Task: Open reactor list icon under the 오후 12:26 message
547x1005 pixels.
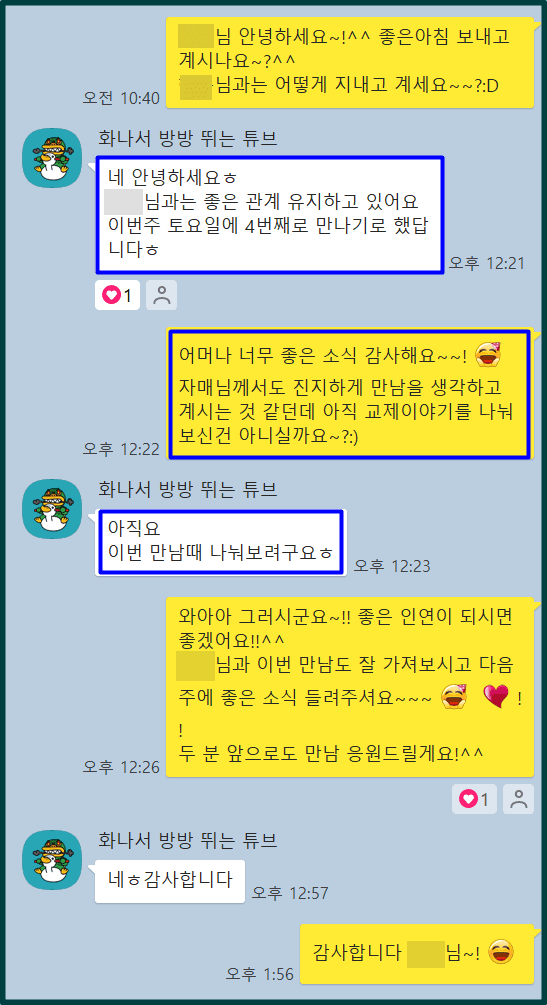Action: point(519,799)
